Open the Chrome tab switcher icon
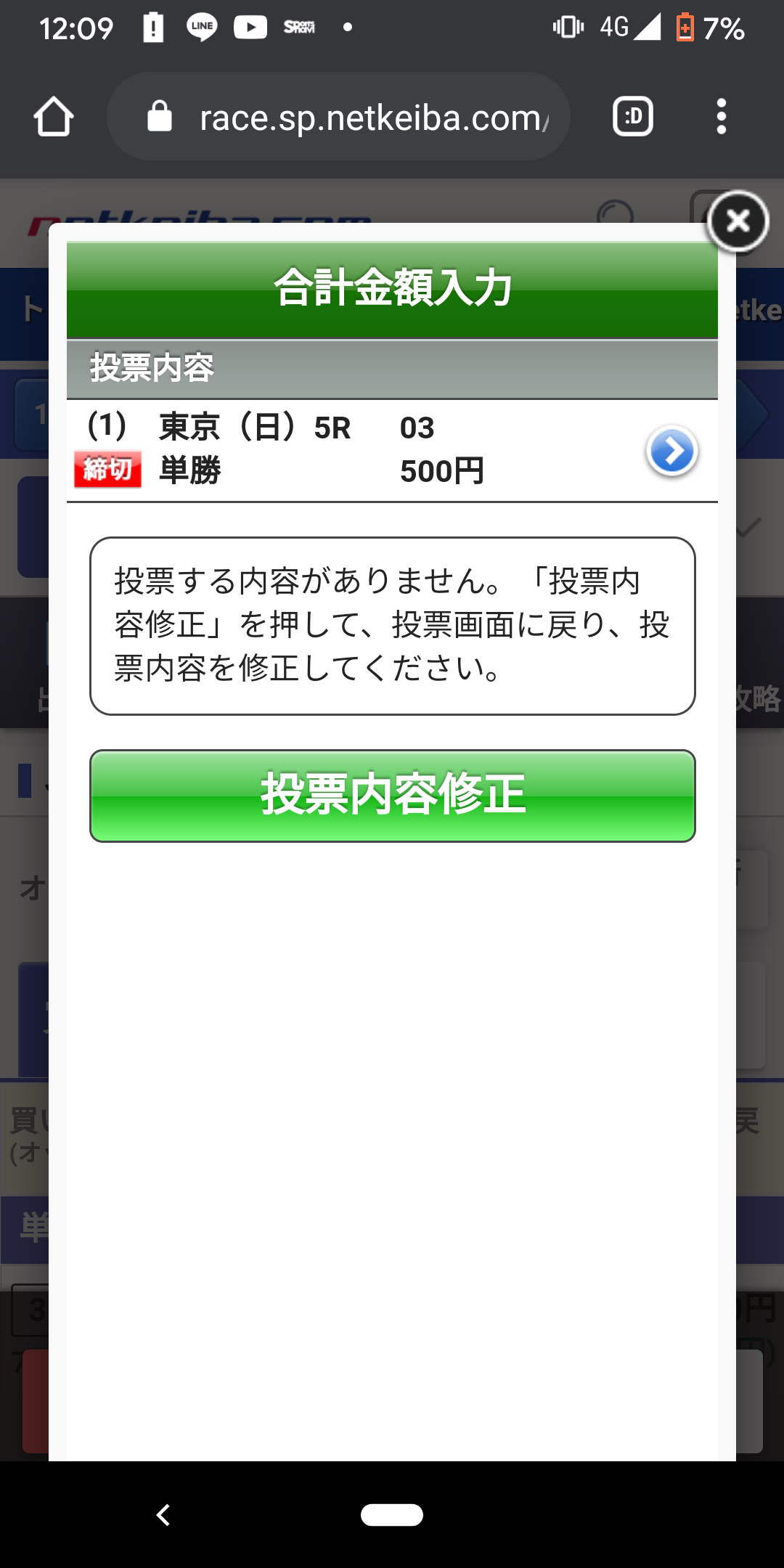Image resolution: width=784 pixels, height=1568 pixels. [x=632, y=116]
